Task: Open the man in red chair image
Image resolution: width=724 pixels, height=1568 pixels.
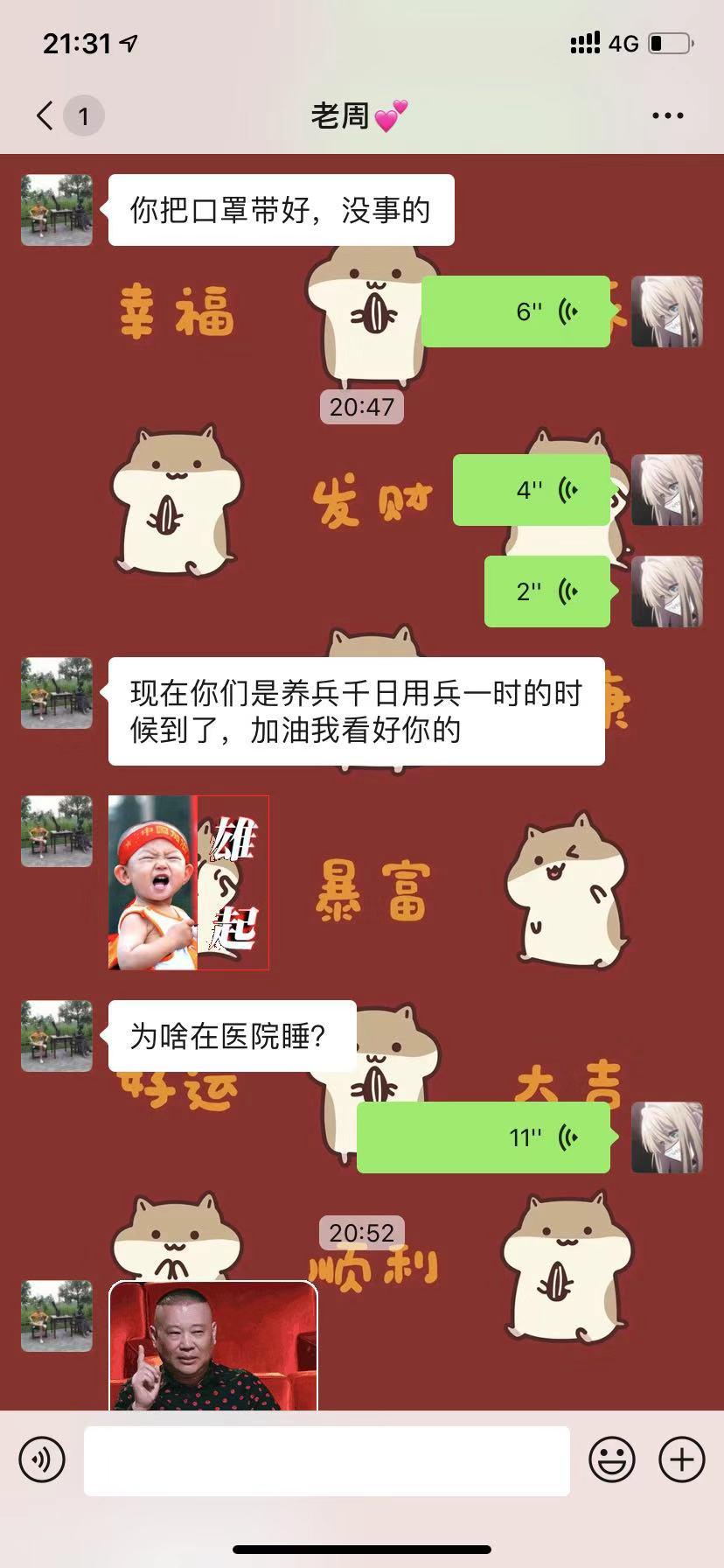Action: point(212,1346)
